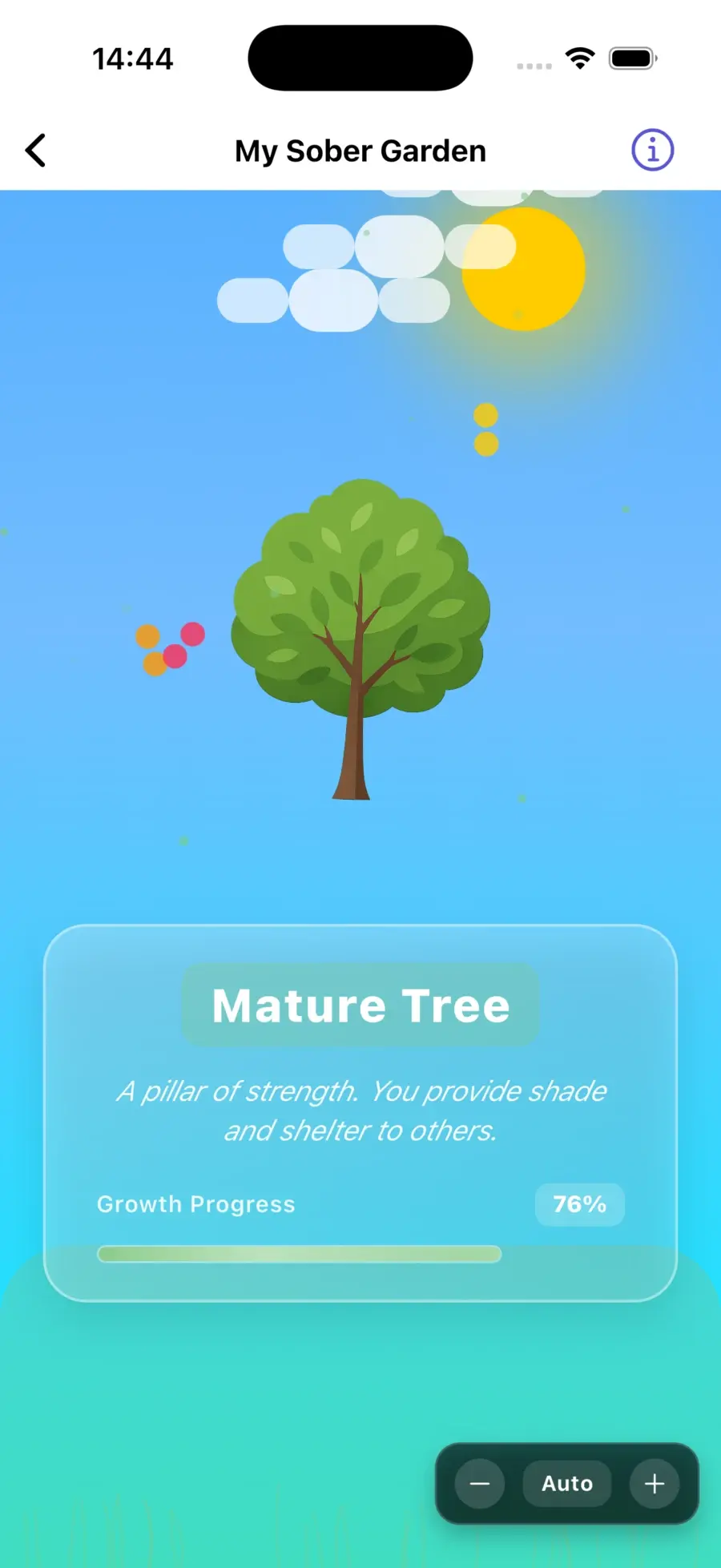Open the garden info icon

click(x=652, y=150)
